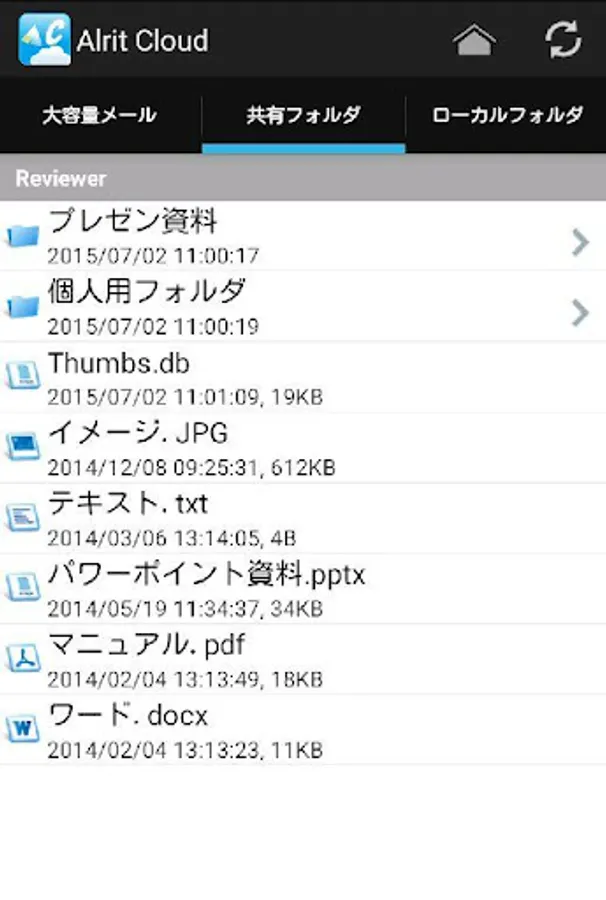Viewport: 606px width, 900px height.
Task: Switch to the 大容量メール tab
Action: pos(100,115)
